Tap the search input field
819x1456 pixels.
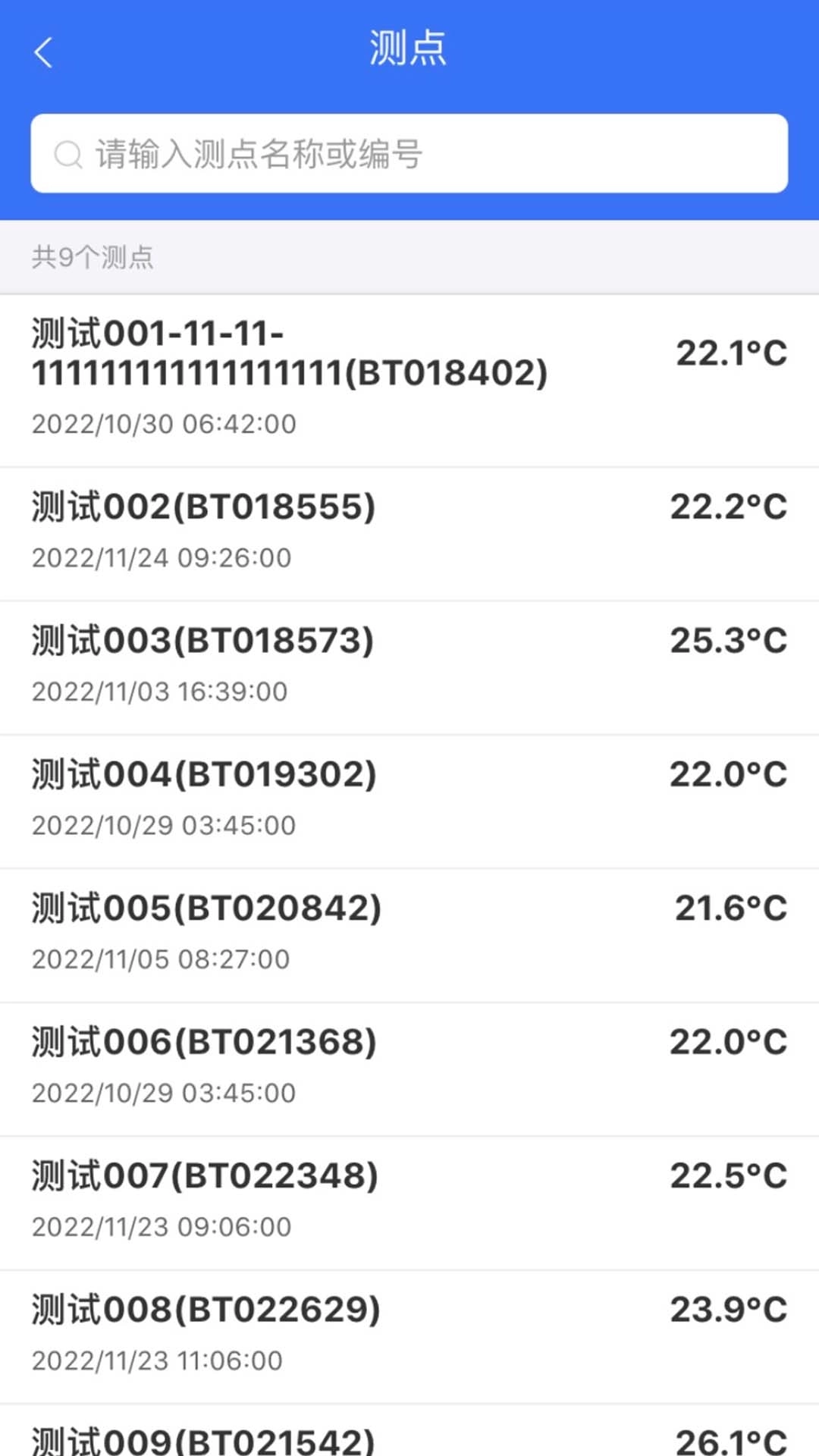pyautogui.click(x=409, y=152)
